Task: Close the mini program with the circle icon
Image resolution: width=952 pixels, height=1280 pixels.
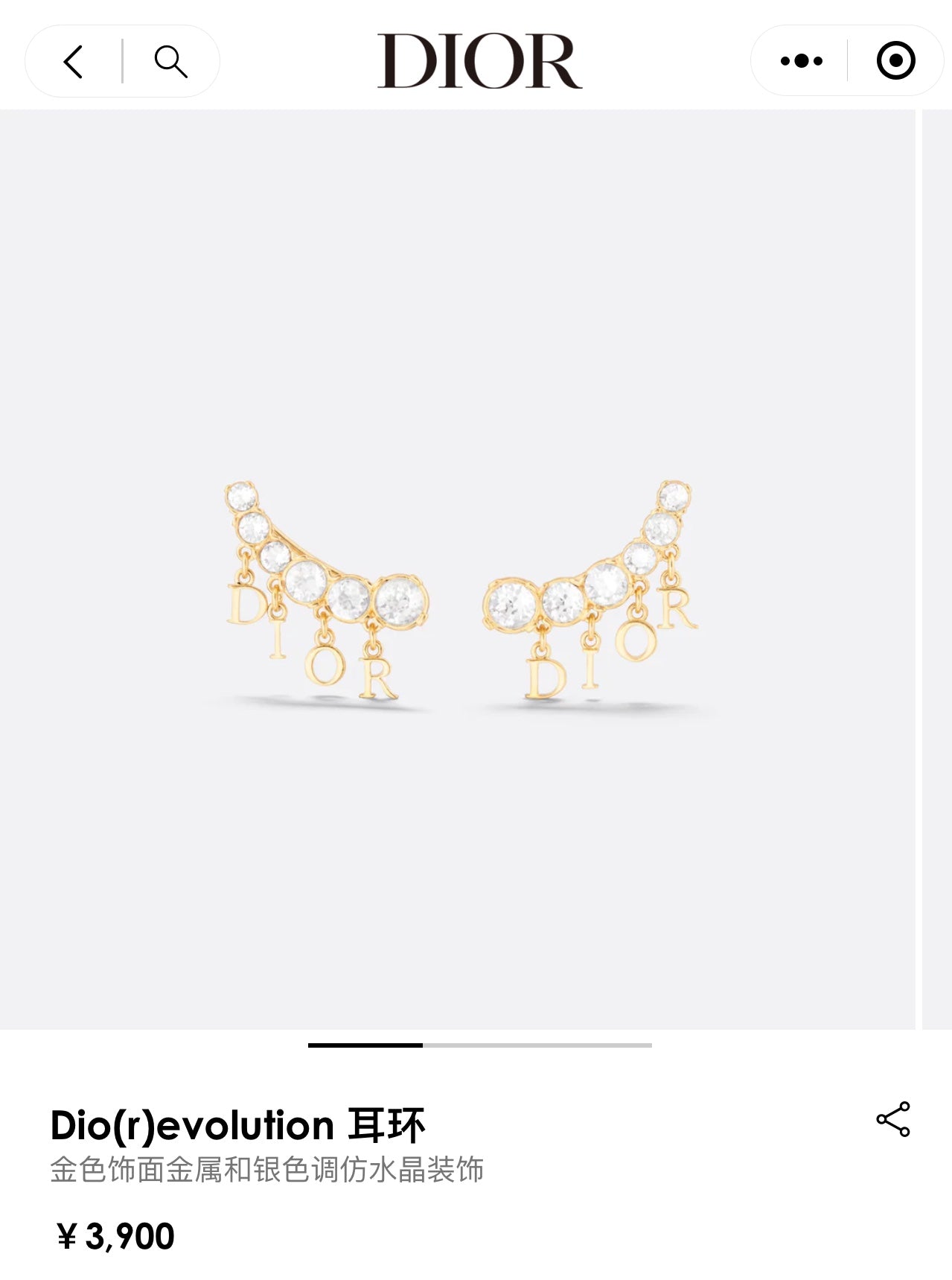Action: [x=895, y=61]
